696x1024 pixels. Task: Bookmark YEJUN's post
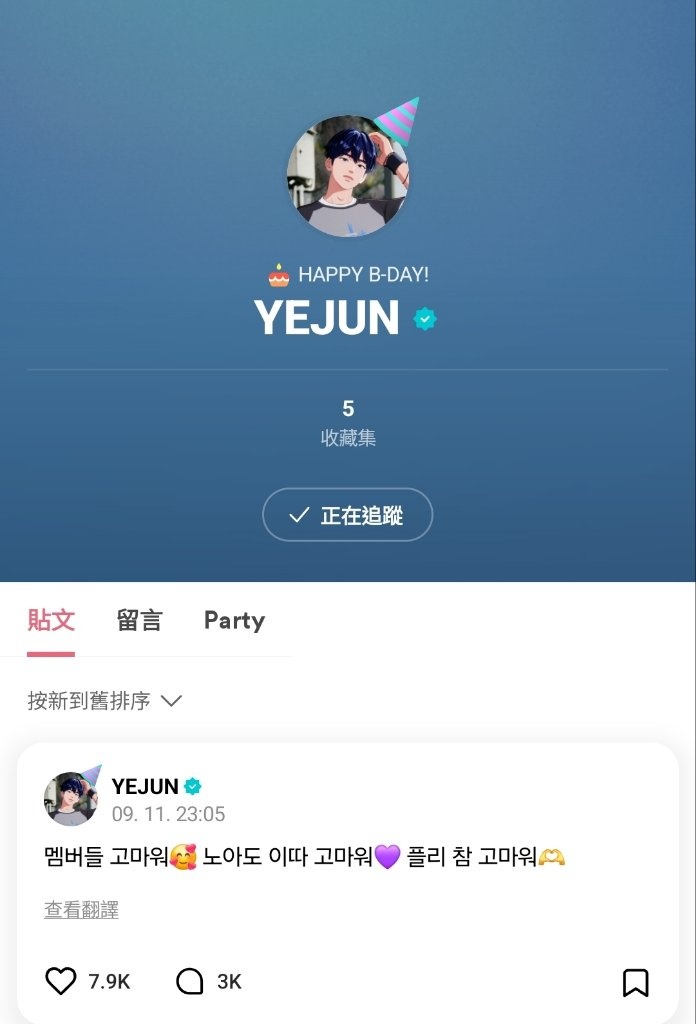(x=635, y=982)
